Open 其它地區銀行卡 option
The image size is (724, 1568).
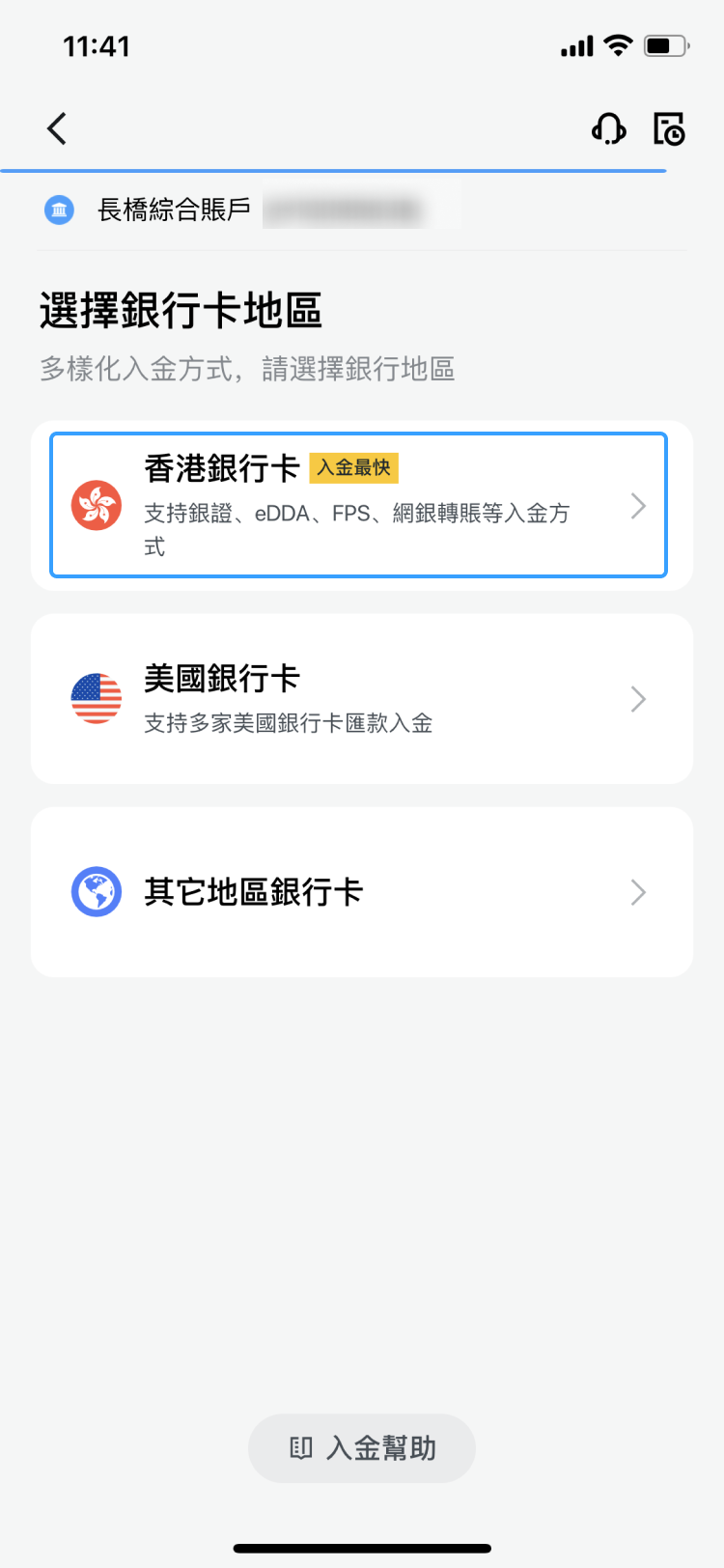click(x=362, y=892)
